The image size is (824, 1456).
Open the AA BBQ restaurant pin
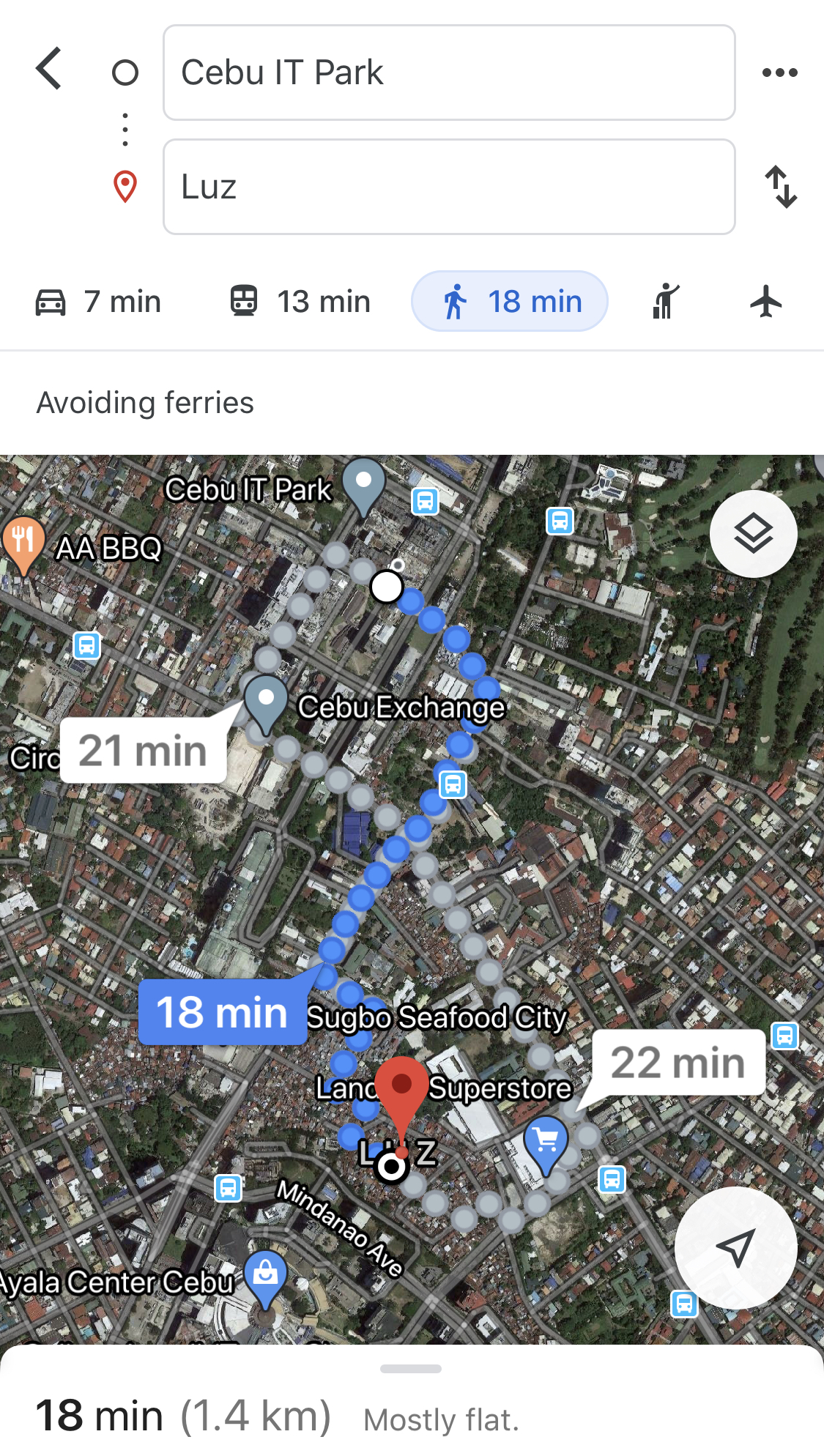click(24, 542)
